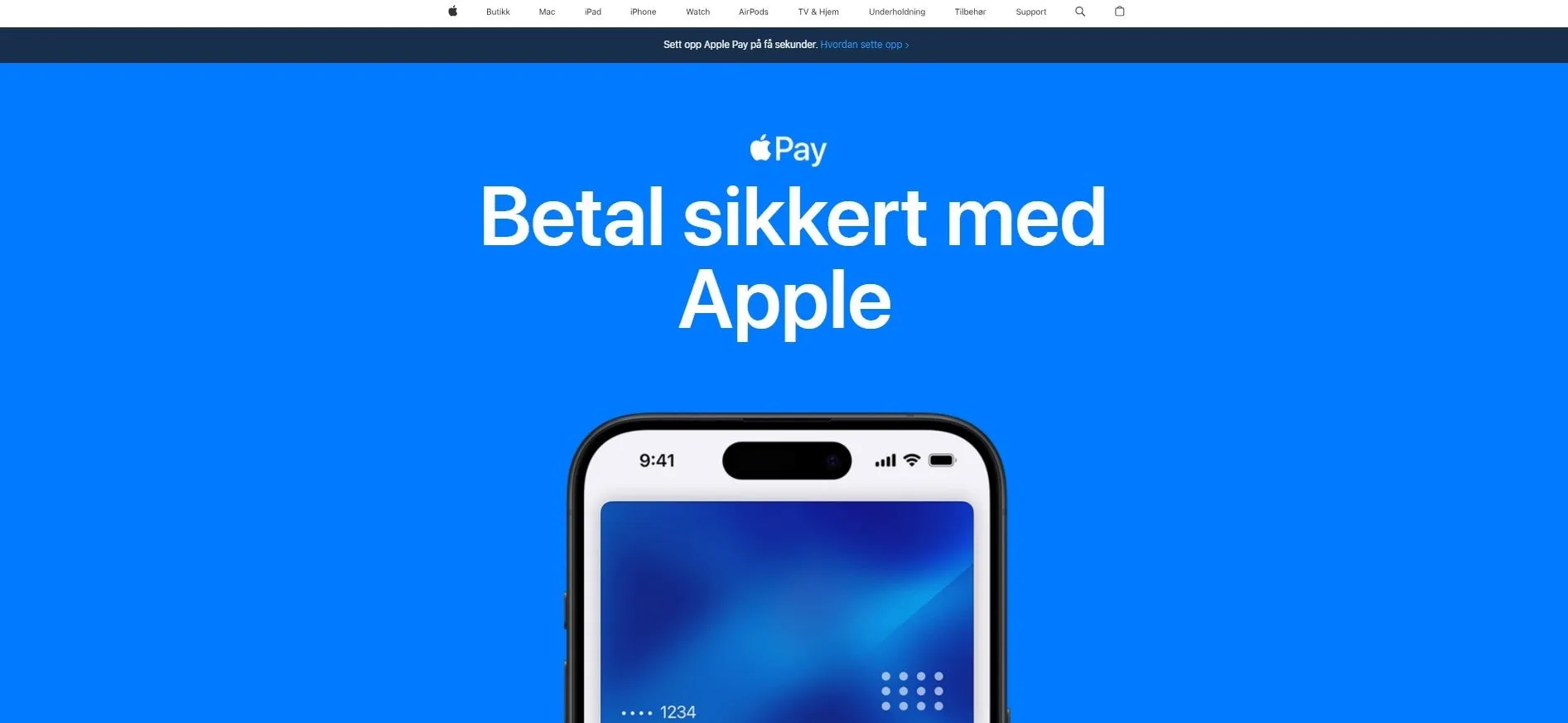The image size is (1568, 723).
Task: Open TV & Hjem section
Action: coord(818,12)
